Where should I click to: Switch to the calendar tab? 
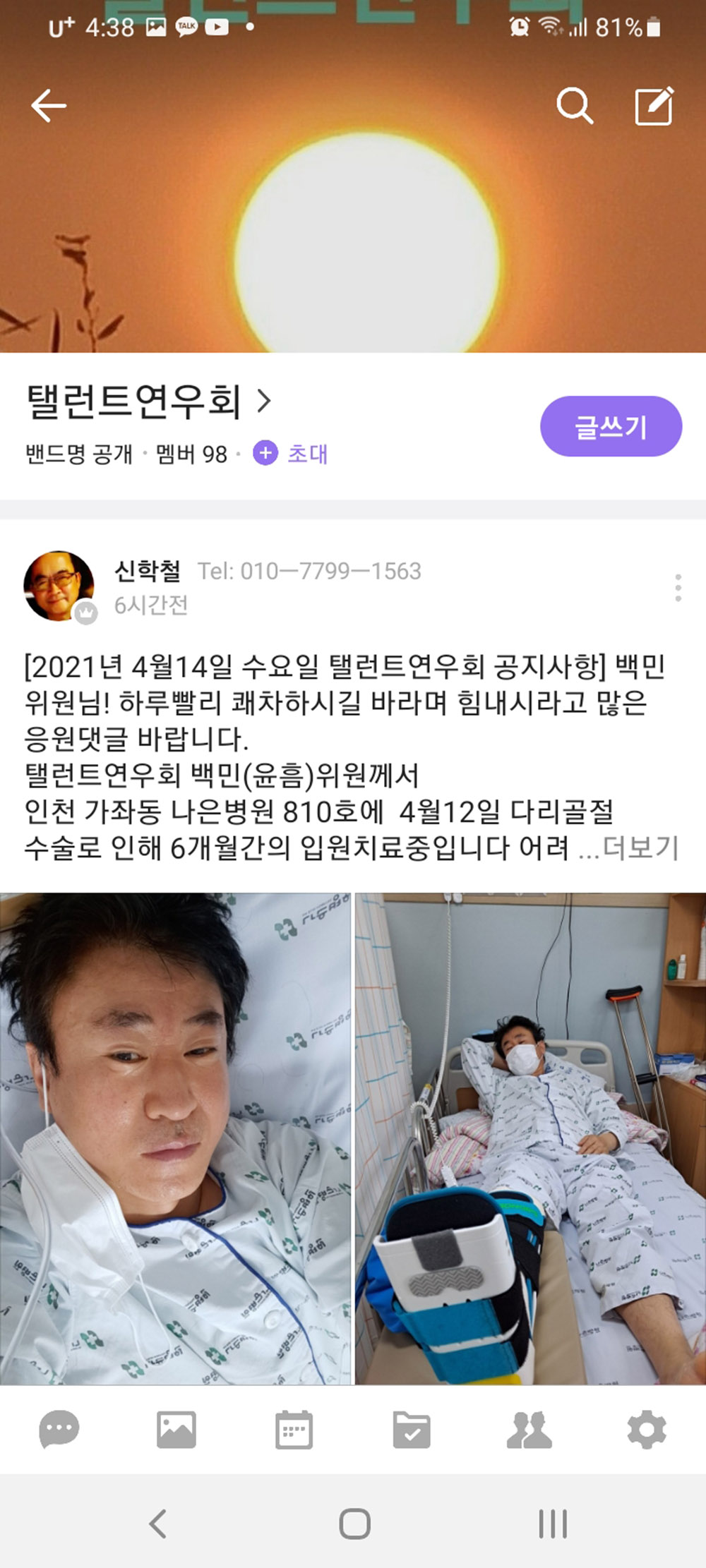click(x=294, y=1430)
